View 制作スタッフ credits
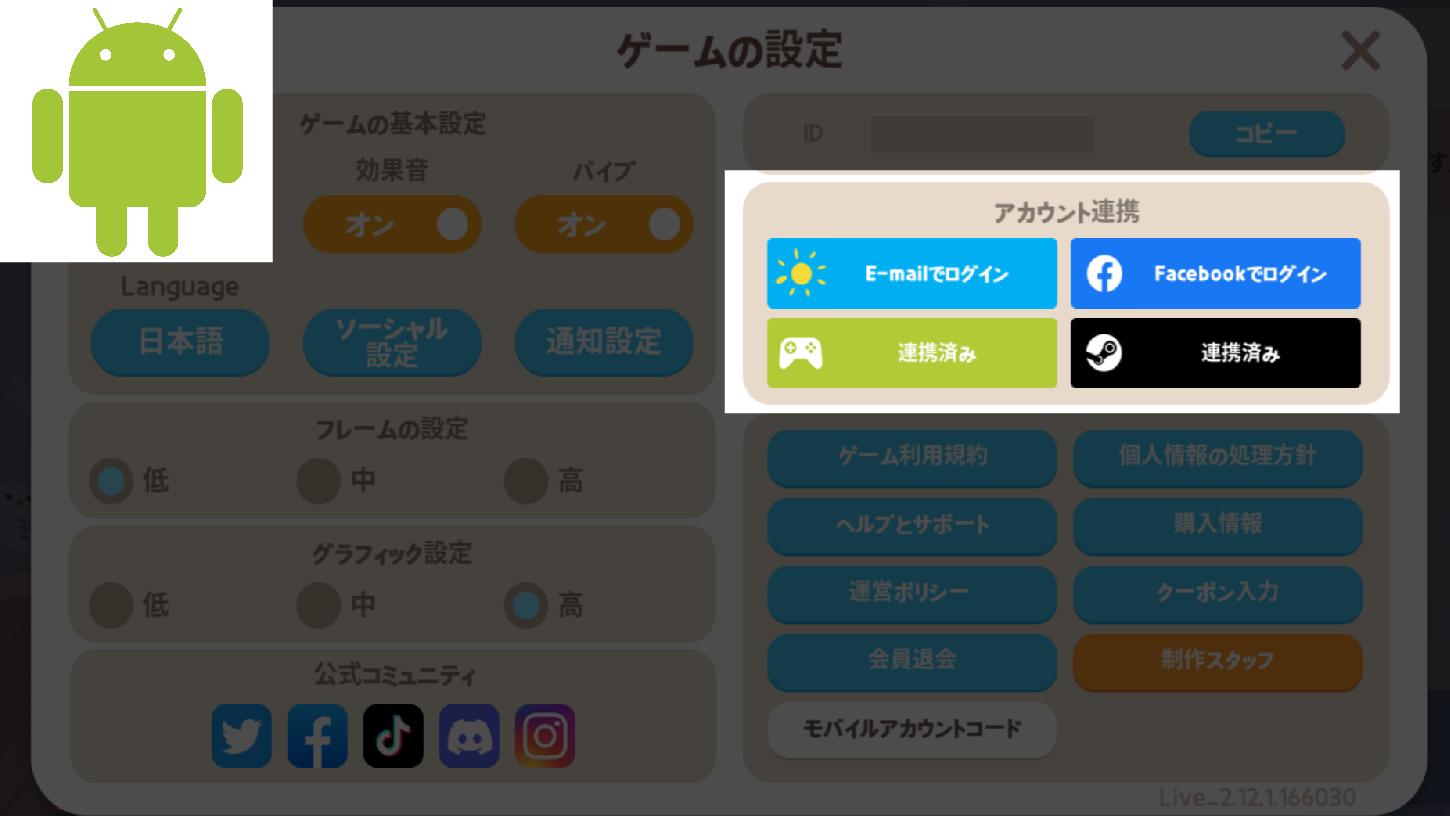 tap(1217, 661)
